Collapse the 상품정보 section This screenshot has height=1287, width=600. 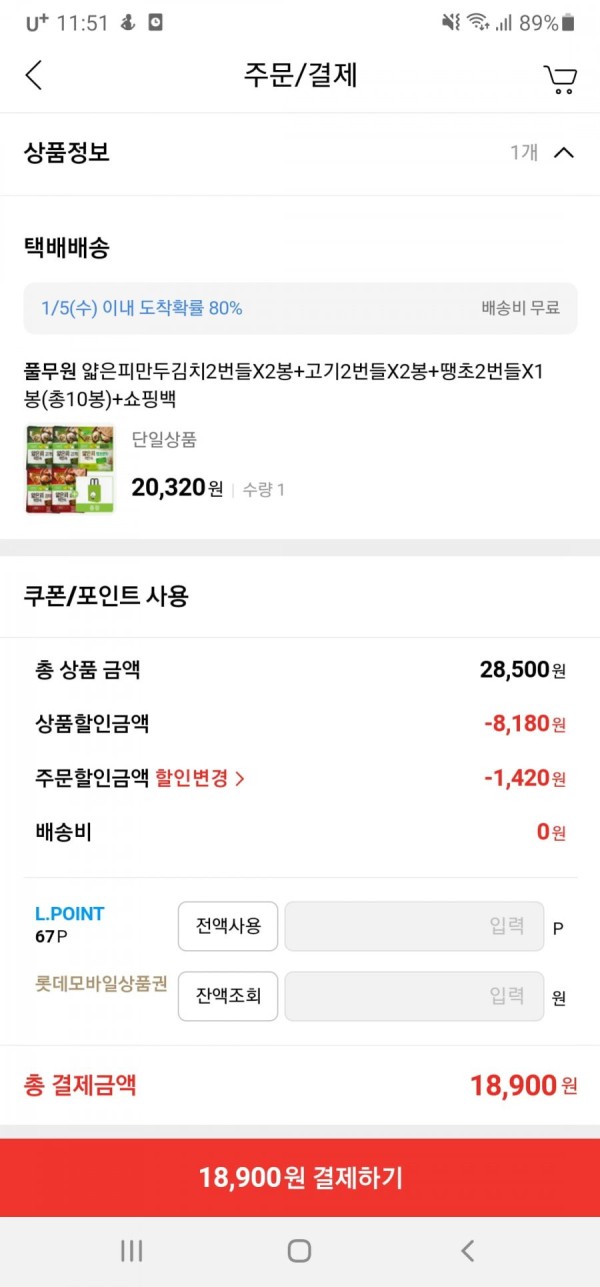coord(563,153)
